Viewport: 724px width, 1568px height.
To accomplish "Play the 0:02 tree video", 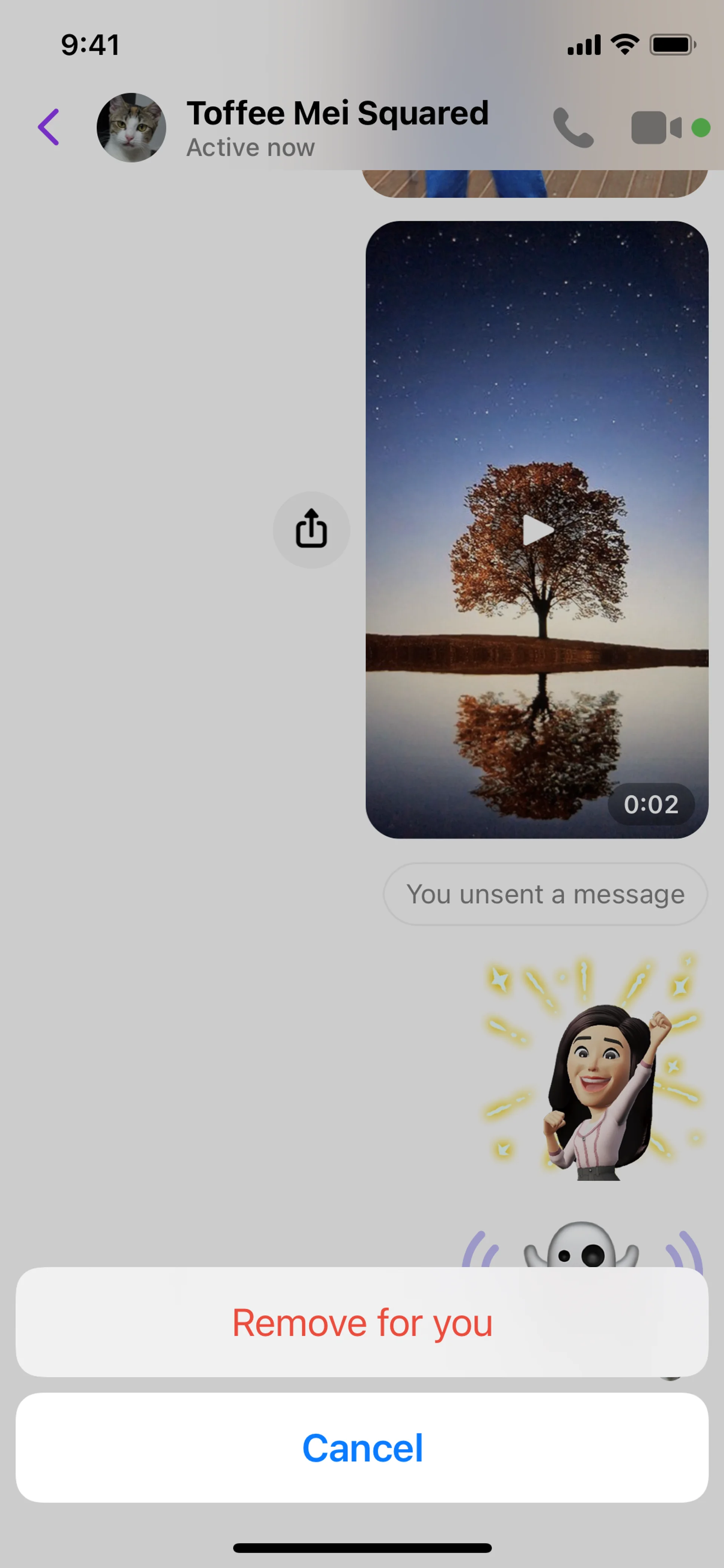I will click(x=538, y=530).
